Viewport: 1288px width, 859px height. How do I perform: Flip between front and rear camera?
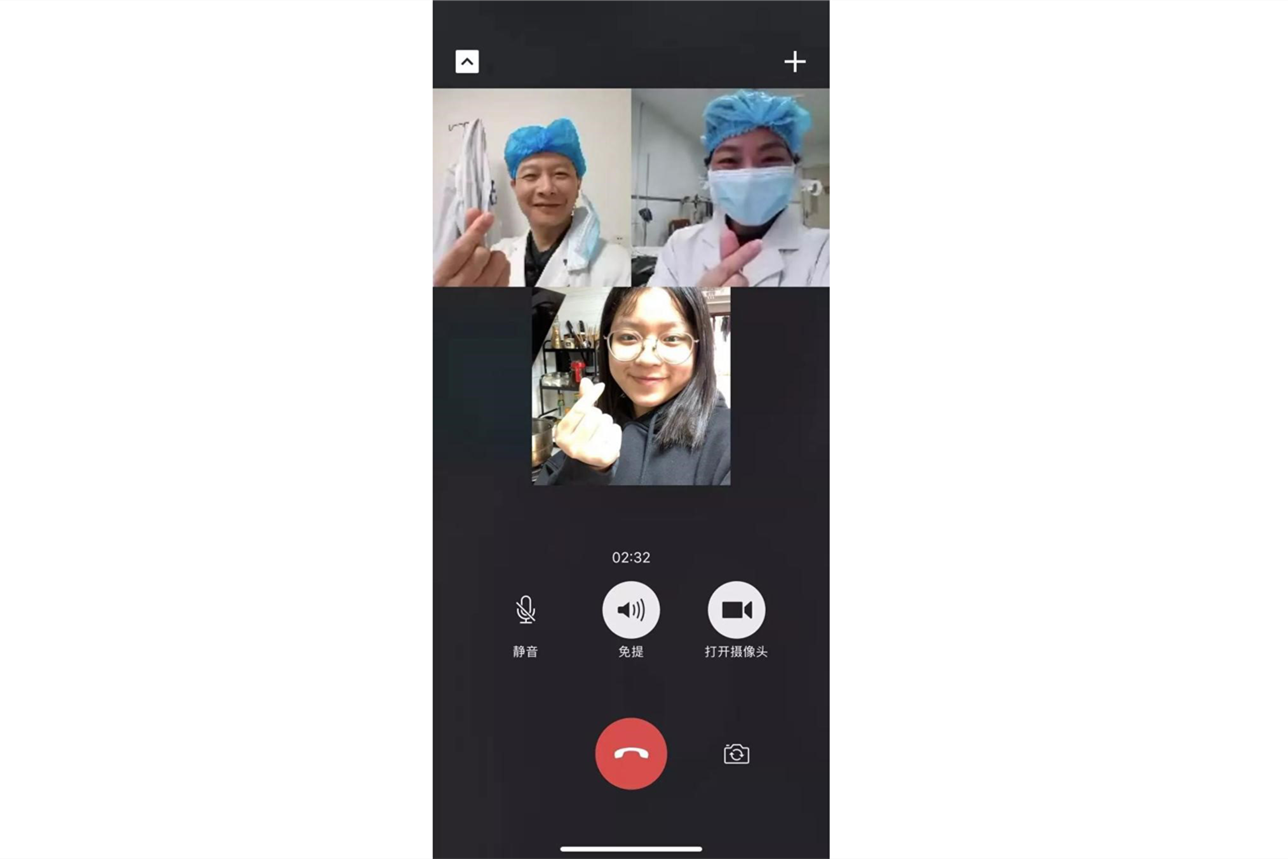736,754
